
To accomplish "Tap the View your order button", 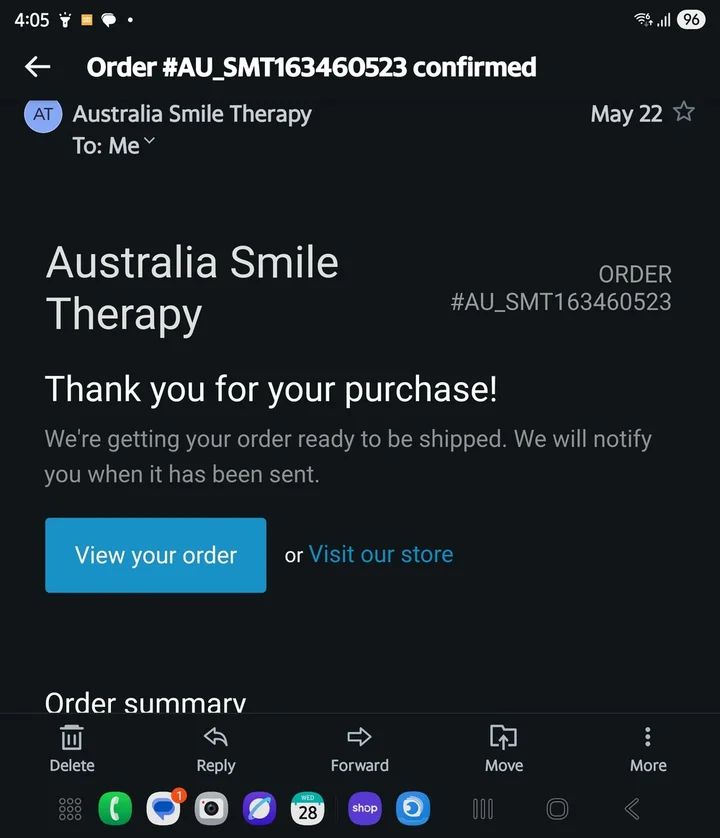I will pos(156,555).
